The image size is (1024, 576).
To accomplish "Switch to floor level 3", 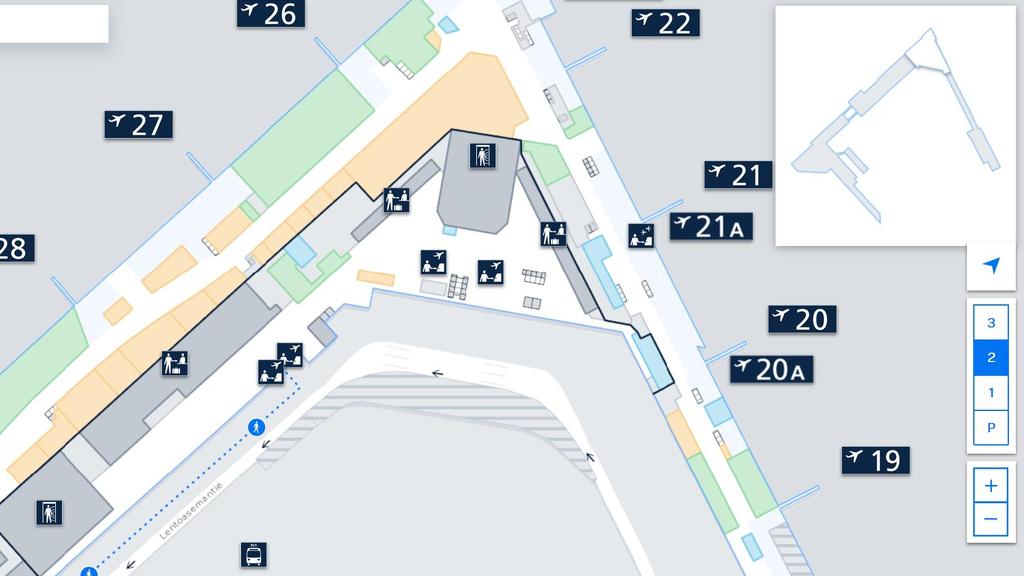I will (x=991, y=322).
